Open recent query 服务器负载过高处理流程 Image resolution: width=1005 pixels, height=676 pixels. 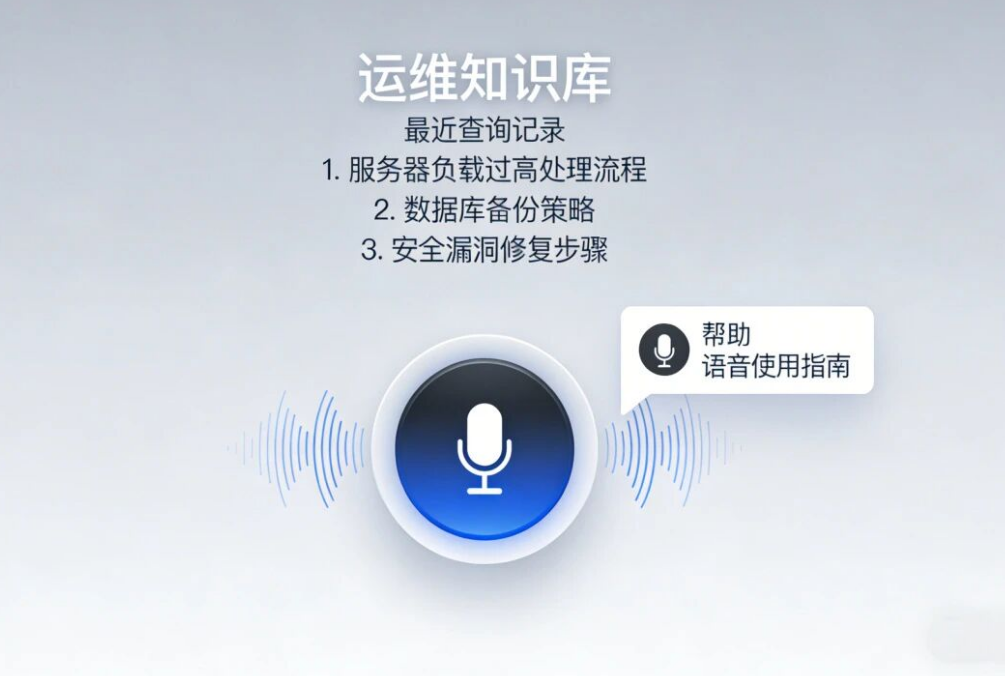point(484,170)
